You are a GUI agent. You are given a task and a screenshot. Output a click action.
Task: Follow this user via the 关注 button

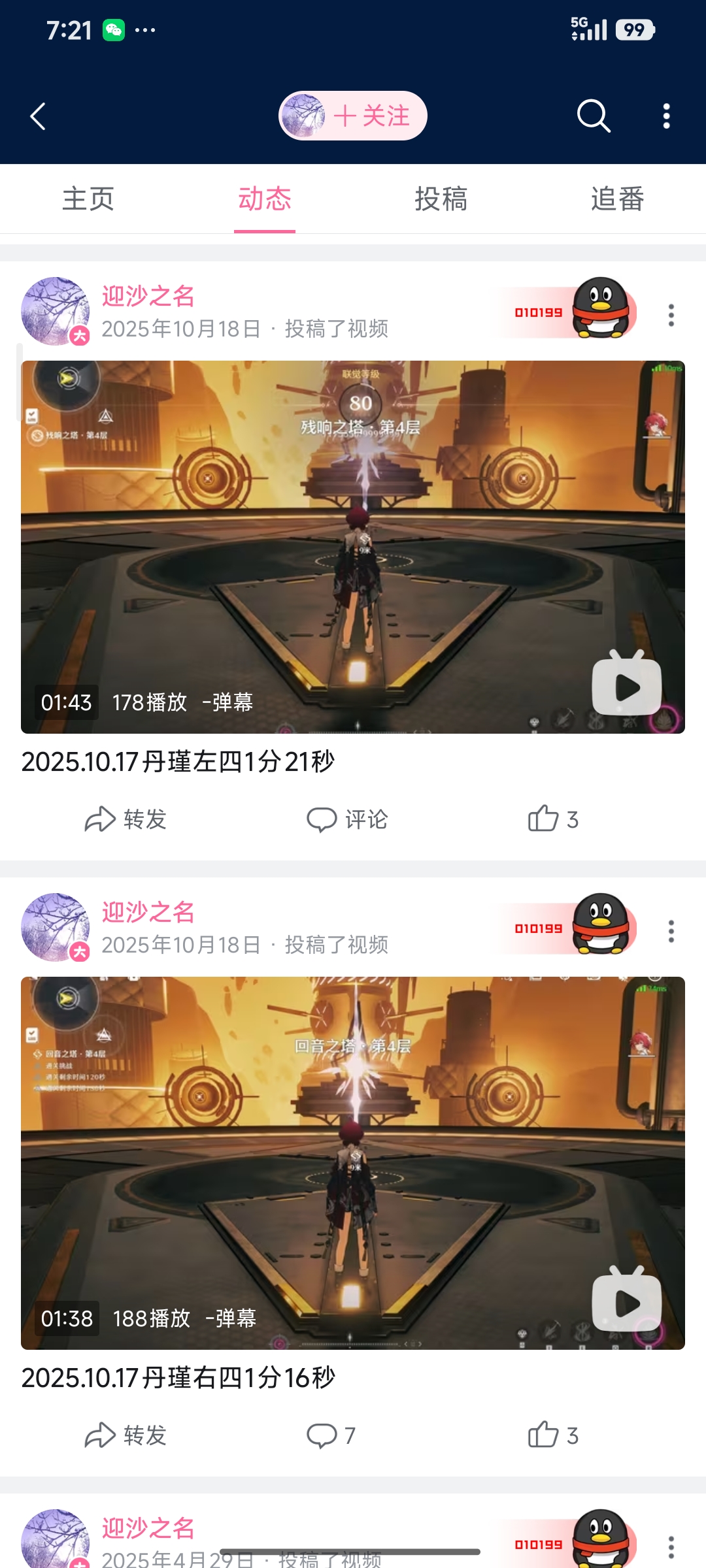371,116
